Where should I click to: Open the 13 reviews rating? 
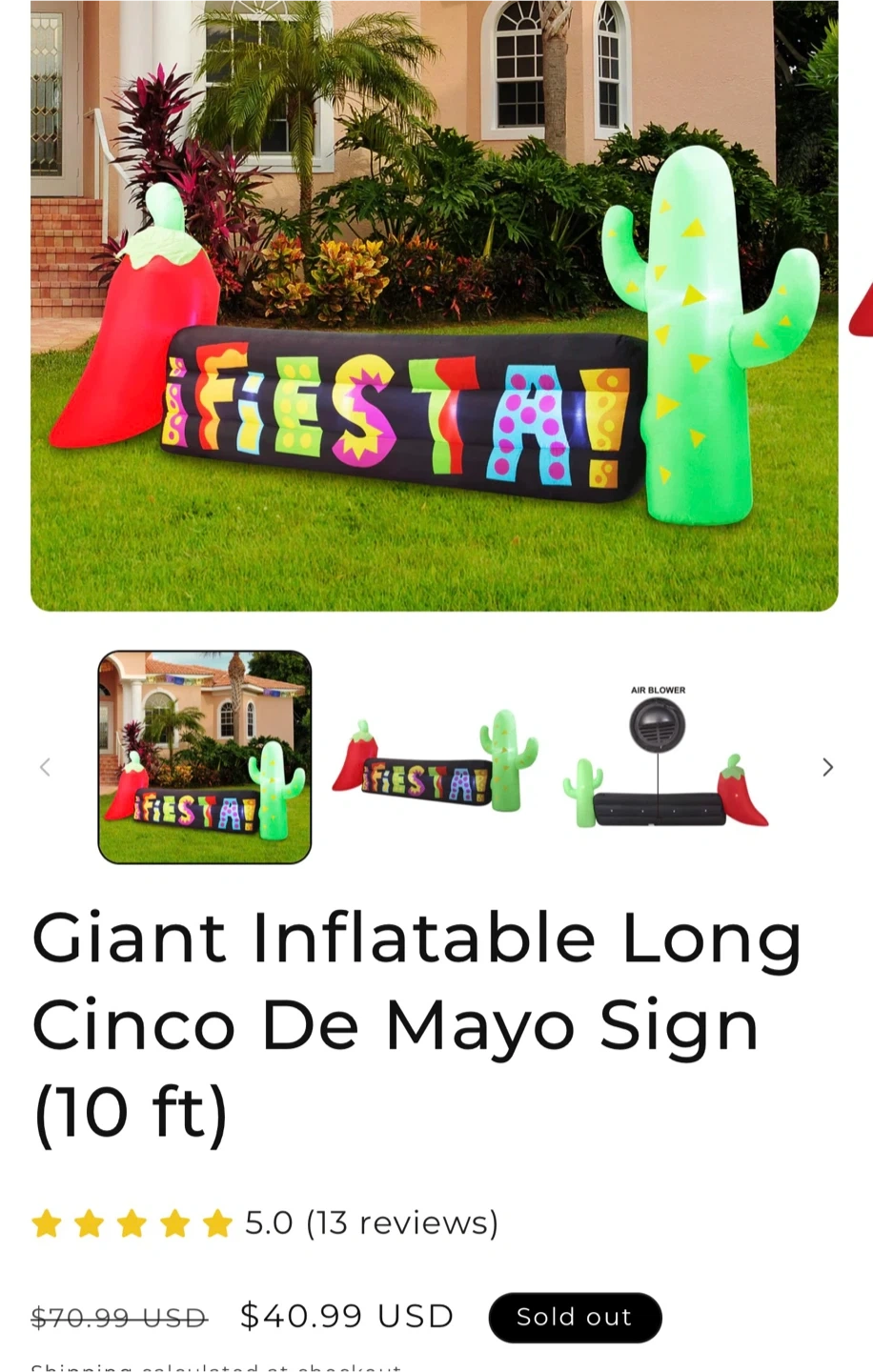372,1222
